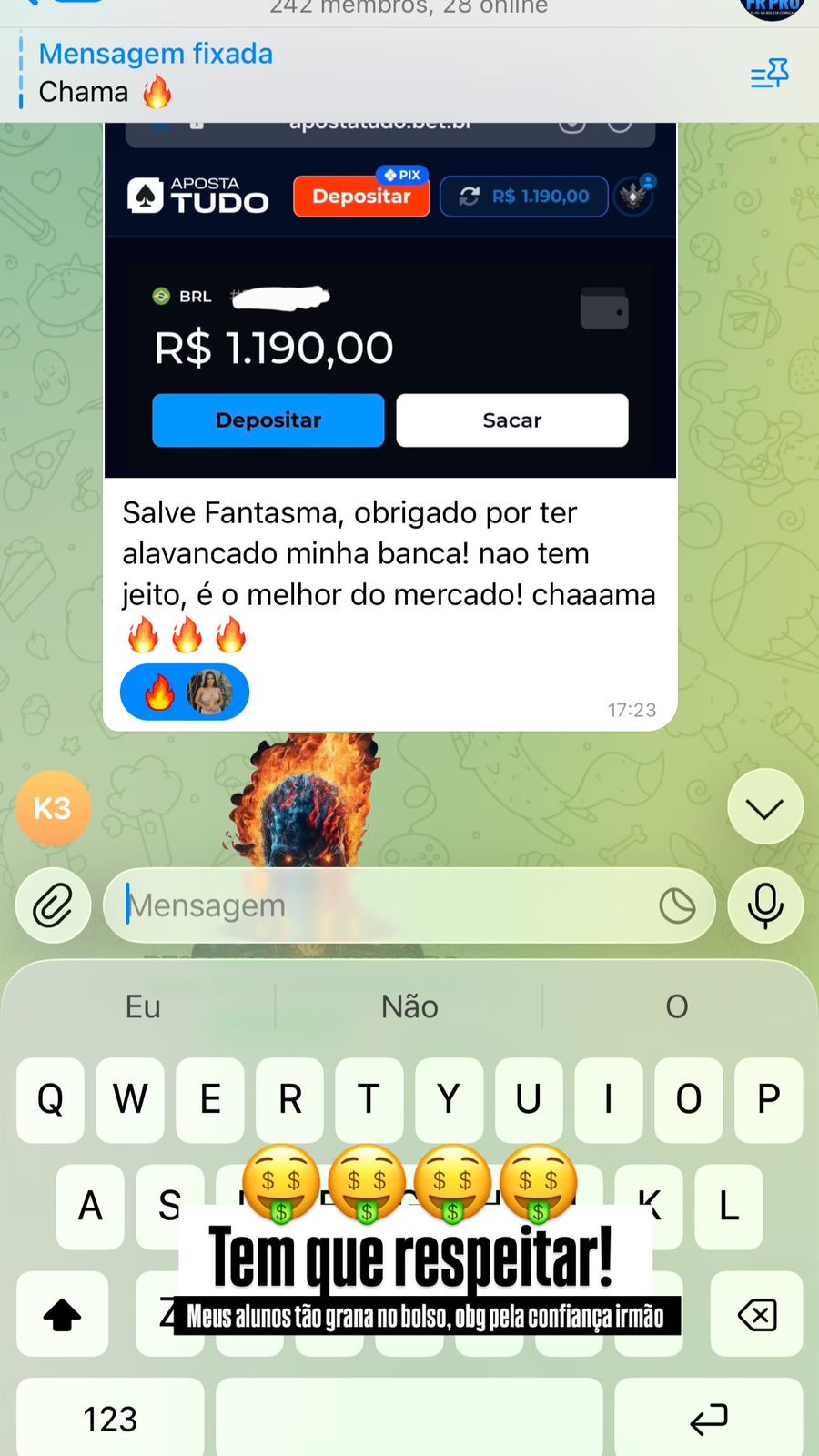Open the Aposta Tudo screenshot image
819x1456 pixels.
tap(389, 300)
